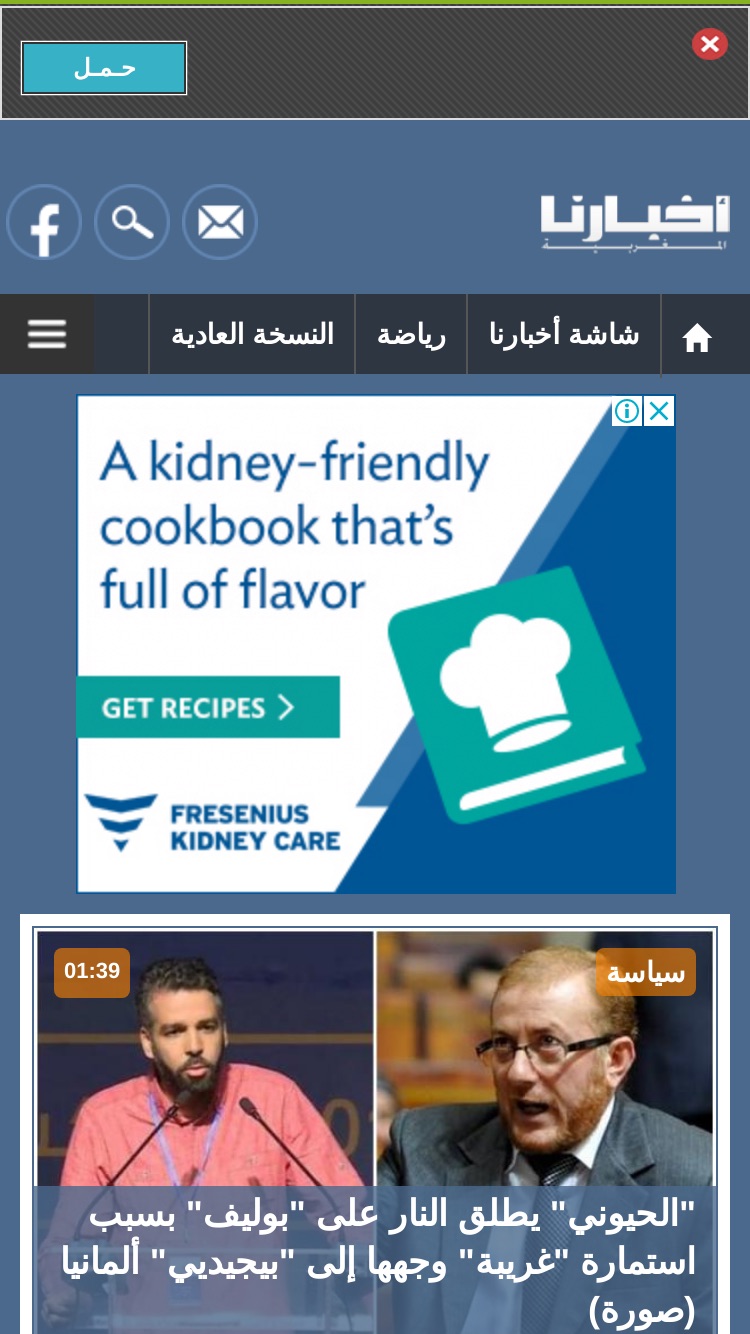
Task: Open the Facebook page icon
Action: [44, 222]
